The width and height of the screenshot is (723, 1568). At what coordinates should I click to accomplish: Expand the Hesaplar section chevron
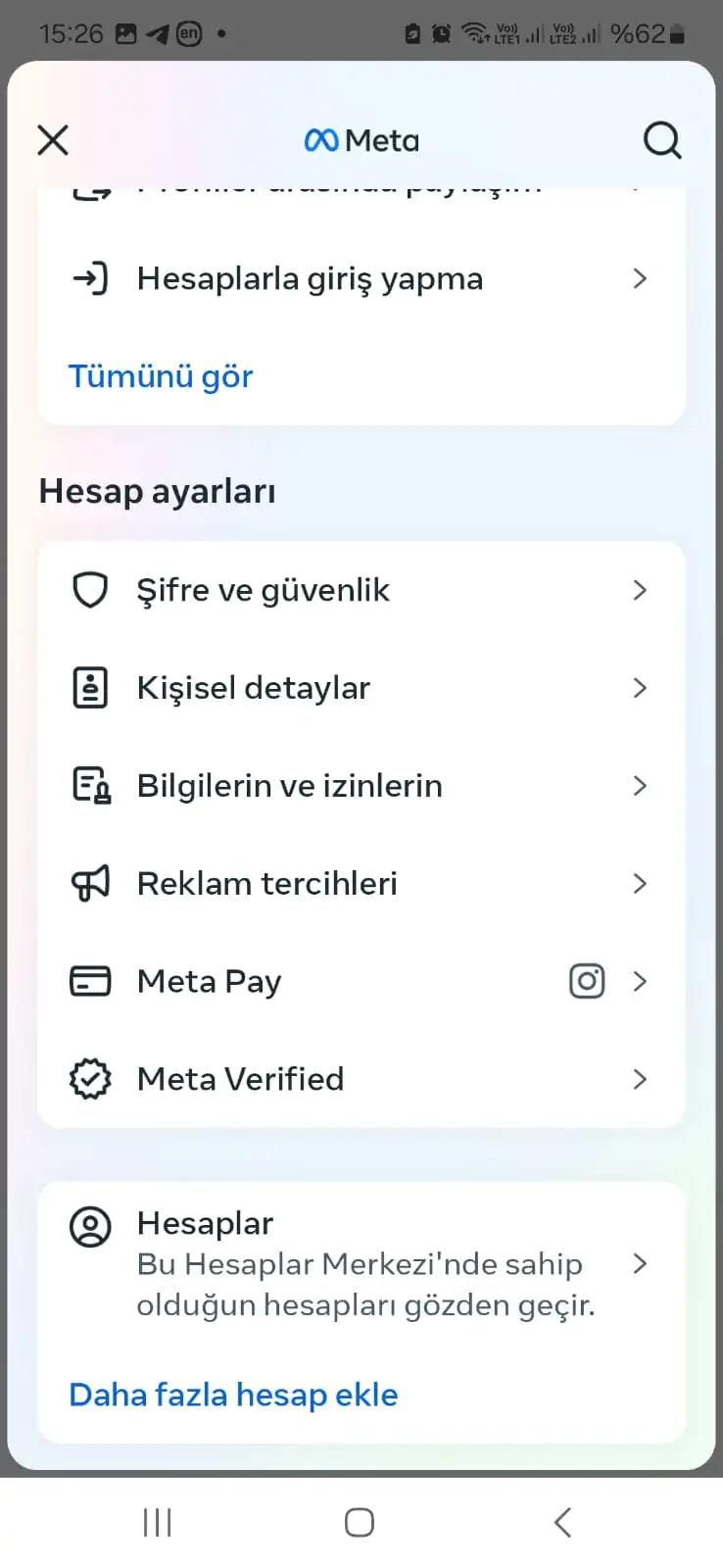click(640, 1264)
